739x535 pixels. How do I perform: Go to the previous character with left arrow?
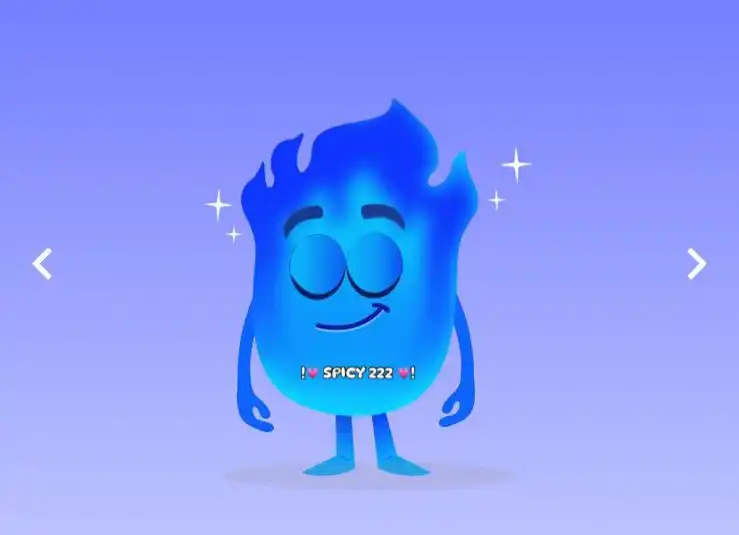coord(41,264)
